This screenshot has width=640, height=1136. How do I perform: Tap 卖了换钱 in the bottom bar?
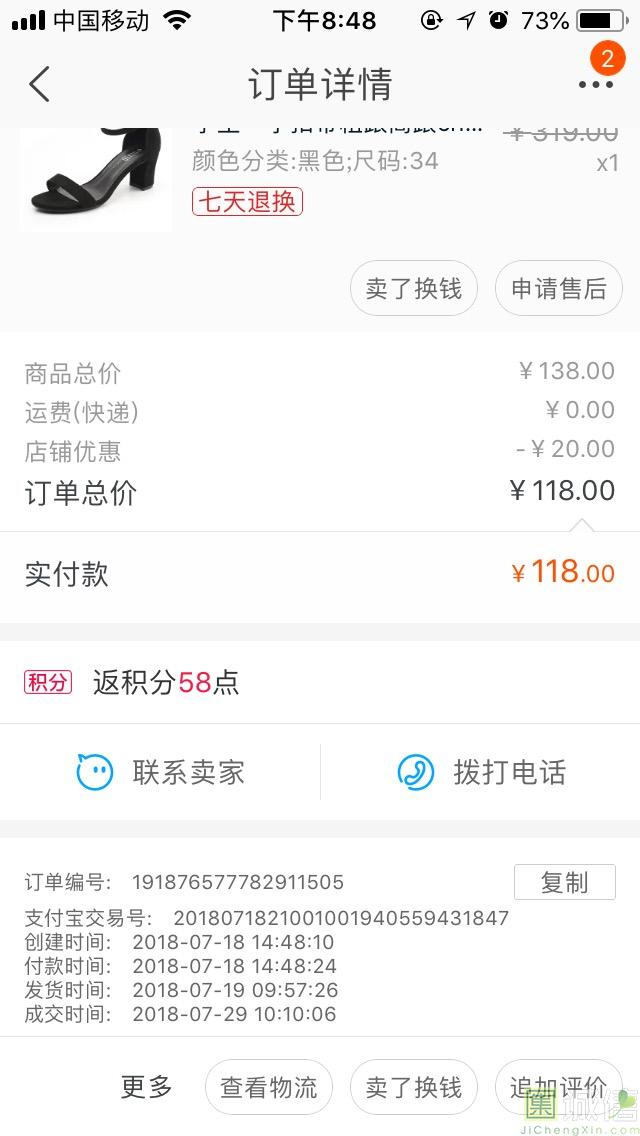[x=414, y=1087]
